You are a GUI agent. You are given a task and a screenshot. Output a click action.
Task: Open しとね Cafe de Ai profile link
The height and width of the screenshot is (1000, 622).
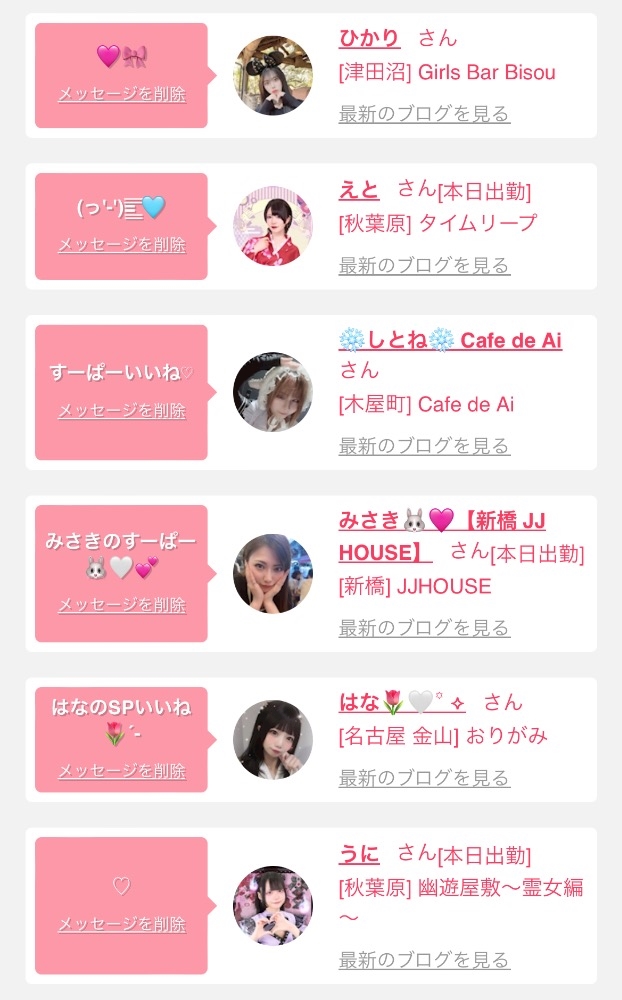pos(450,340)
